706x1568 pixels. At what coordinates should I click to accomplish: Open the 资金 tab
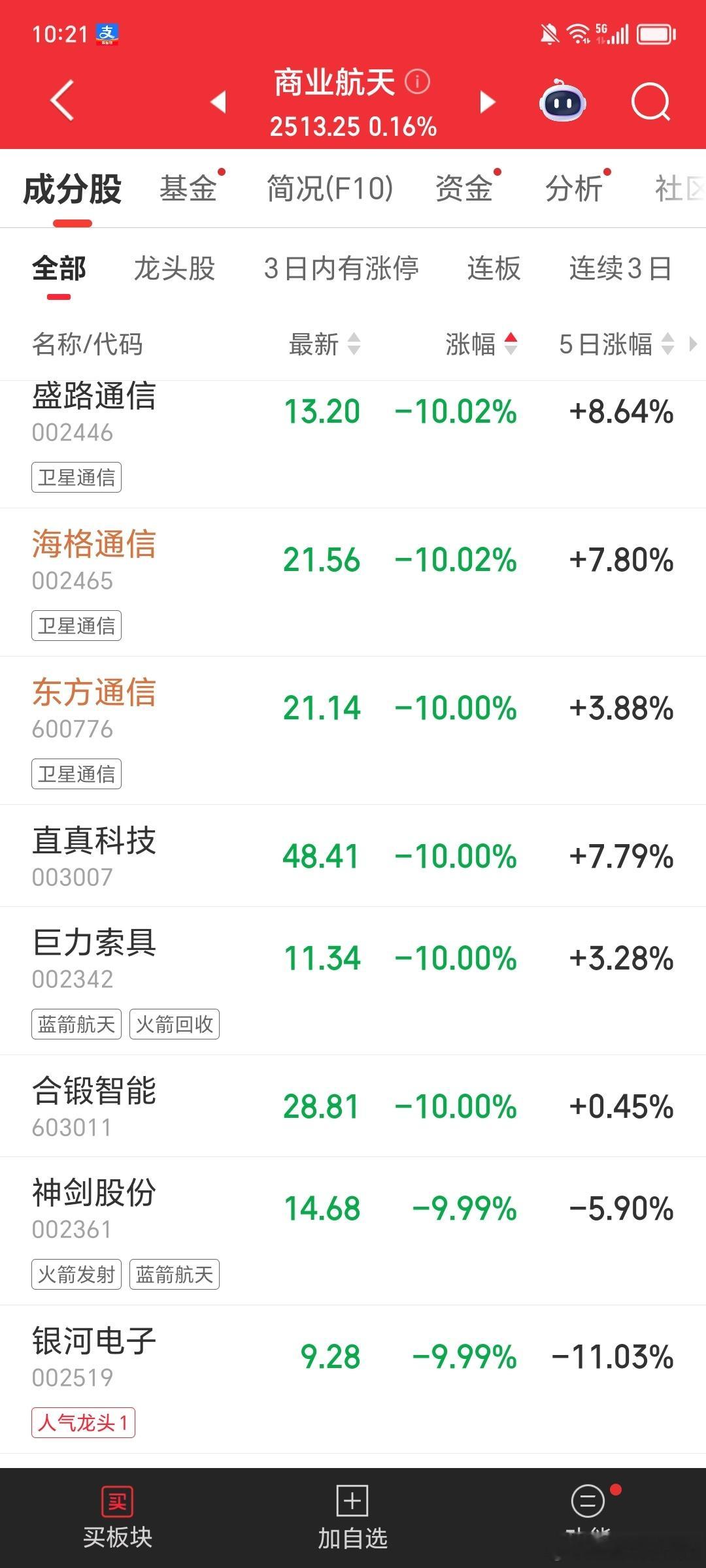465,188
